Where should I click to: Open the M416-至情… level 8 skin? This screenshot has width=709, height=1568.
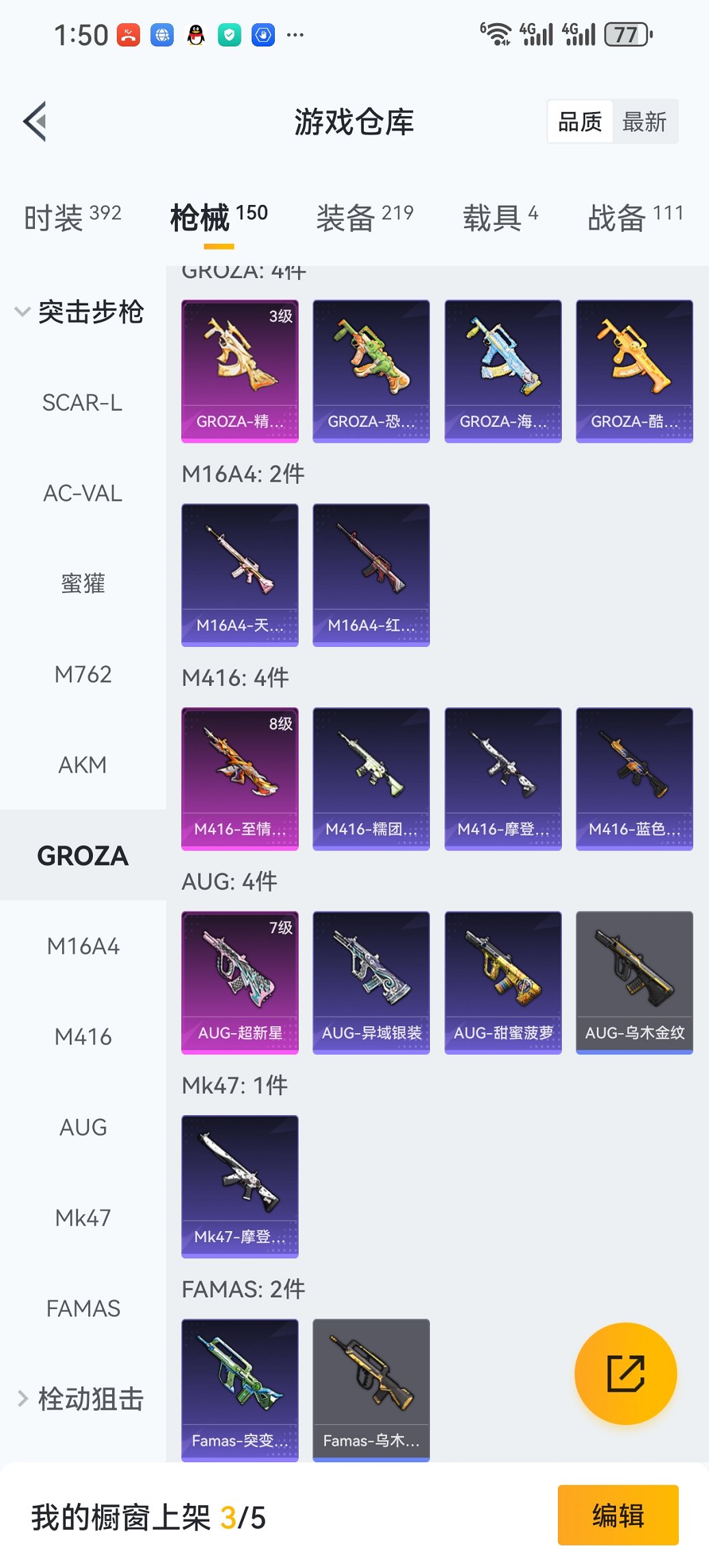(x=240, y=779)
